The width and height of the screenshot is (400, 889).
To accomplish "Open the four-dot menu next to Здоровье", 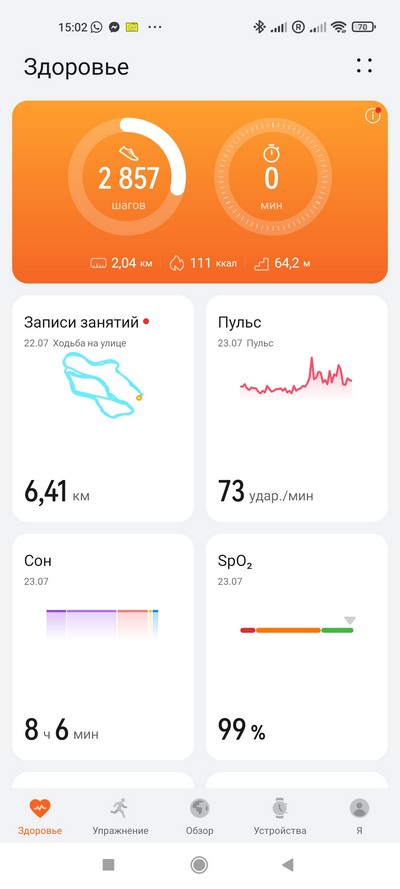I will pos(364,66).
